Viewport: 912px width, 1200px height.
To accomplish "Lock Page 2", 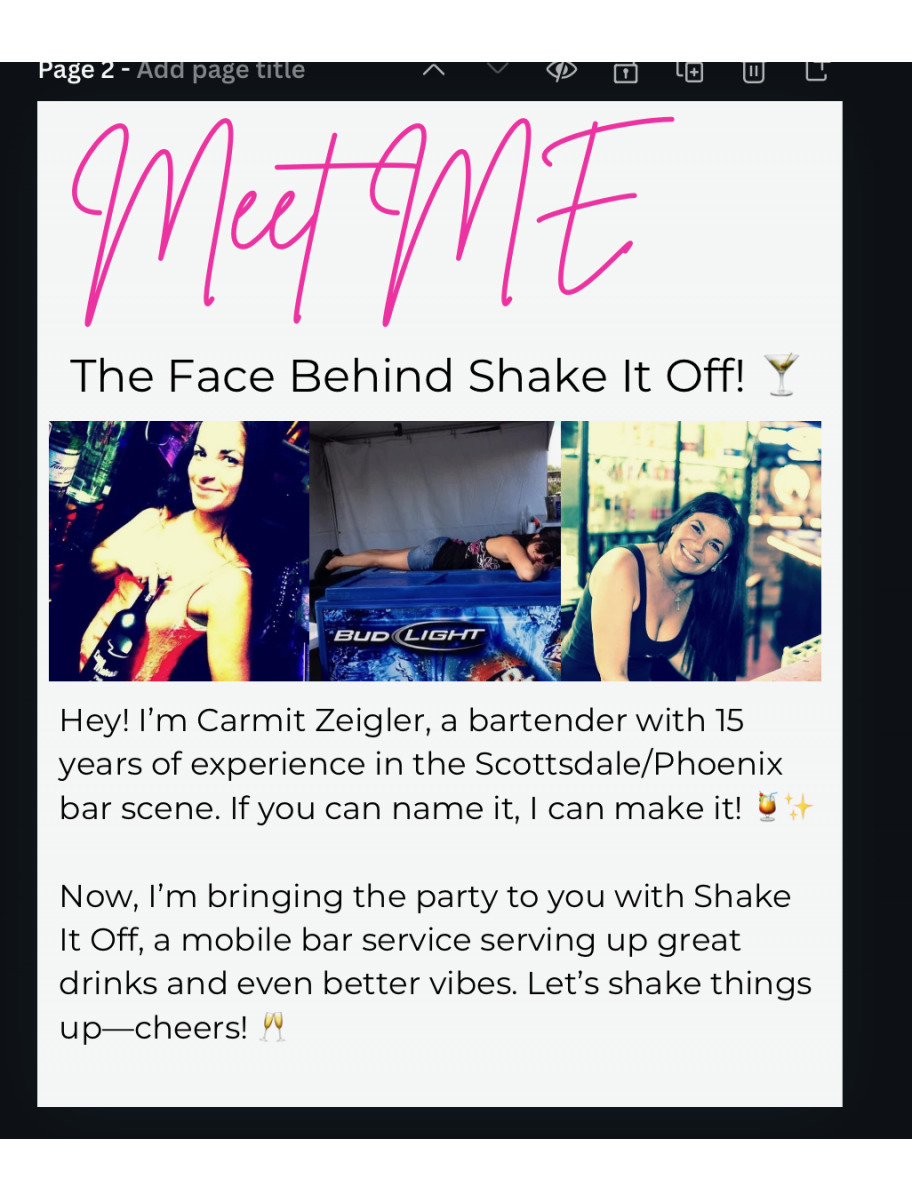I will click(x=626, y=72).
